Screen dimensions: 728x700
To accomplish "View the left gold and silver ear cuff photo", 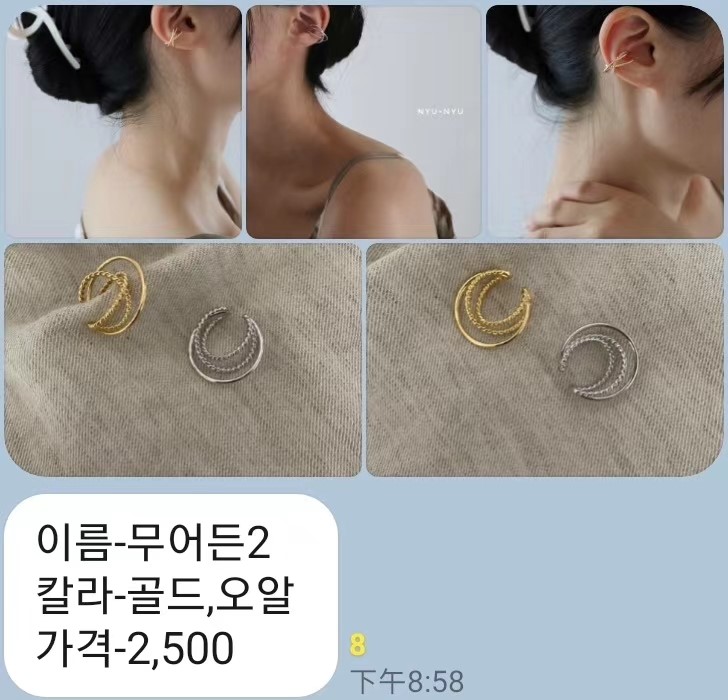I will click(x=183, y=358).
